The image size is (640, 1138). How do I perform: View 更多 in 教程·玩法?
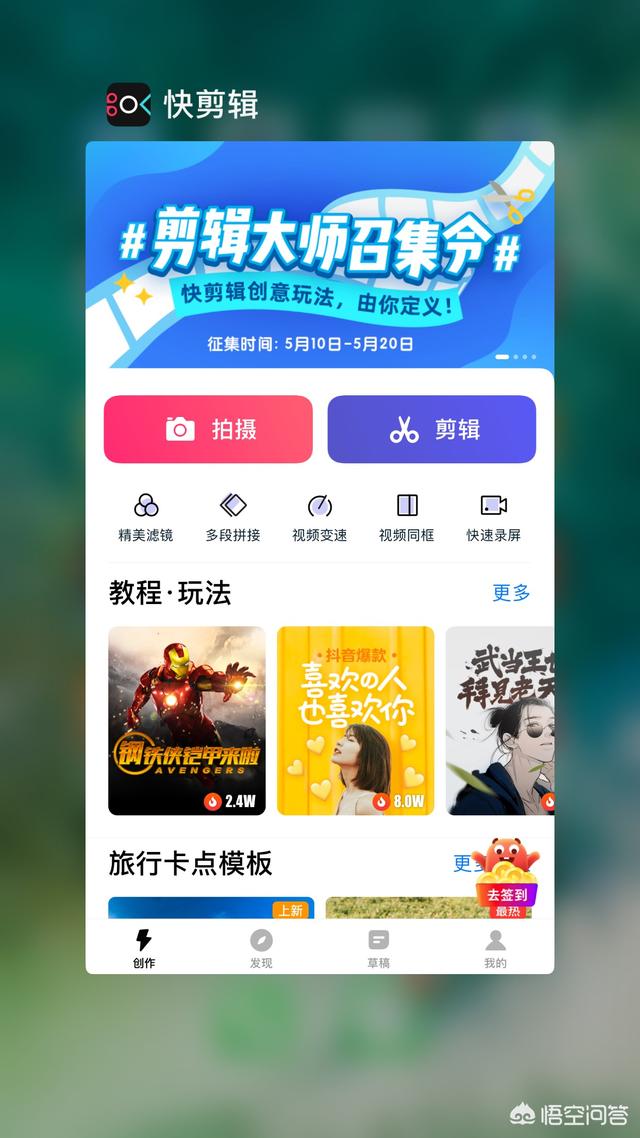click(x=512, y=593)
